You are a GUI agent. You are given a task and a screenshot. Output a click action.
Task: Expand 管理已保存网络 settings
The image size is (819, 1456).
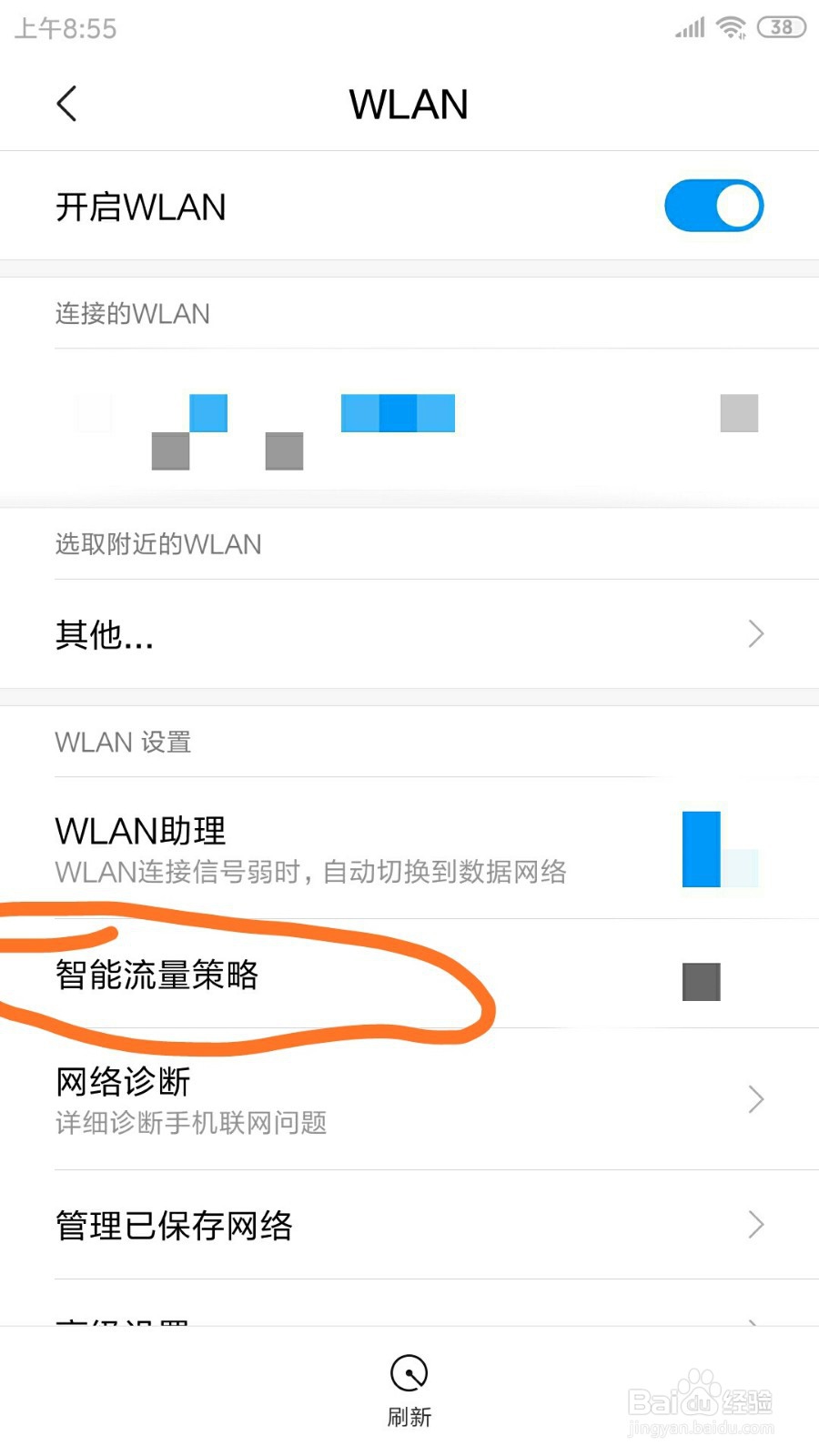755,1225
